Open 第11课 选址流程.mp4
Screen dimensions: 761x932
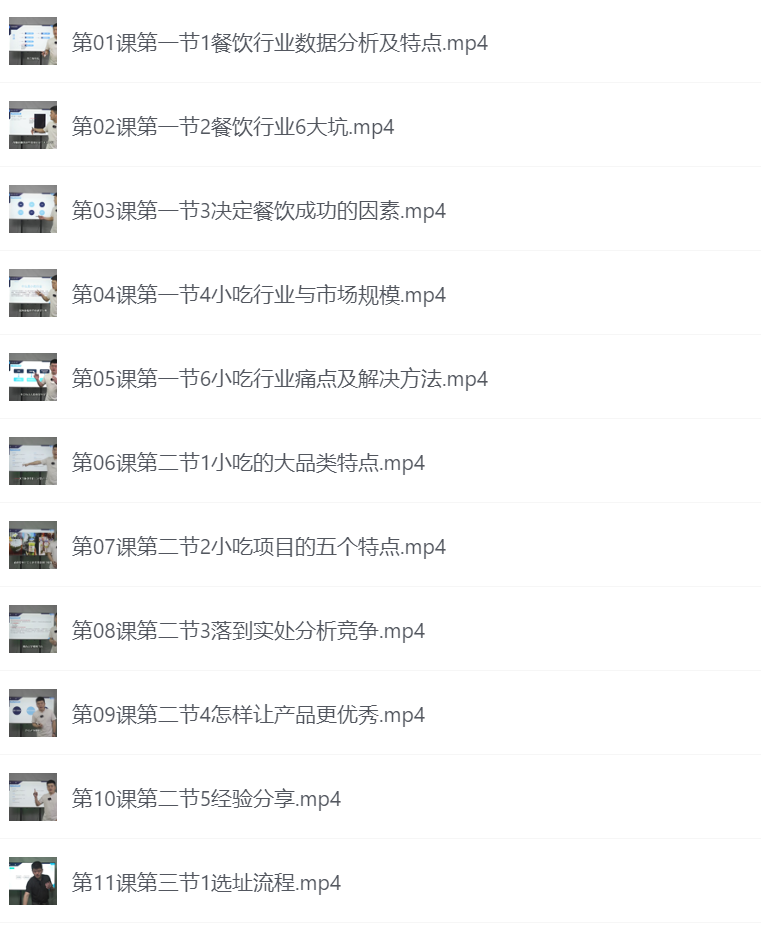[206, 883]
